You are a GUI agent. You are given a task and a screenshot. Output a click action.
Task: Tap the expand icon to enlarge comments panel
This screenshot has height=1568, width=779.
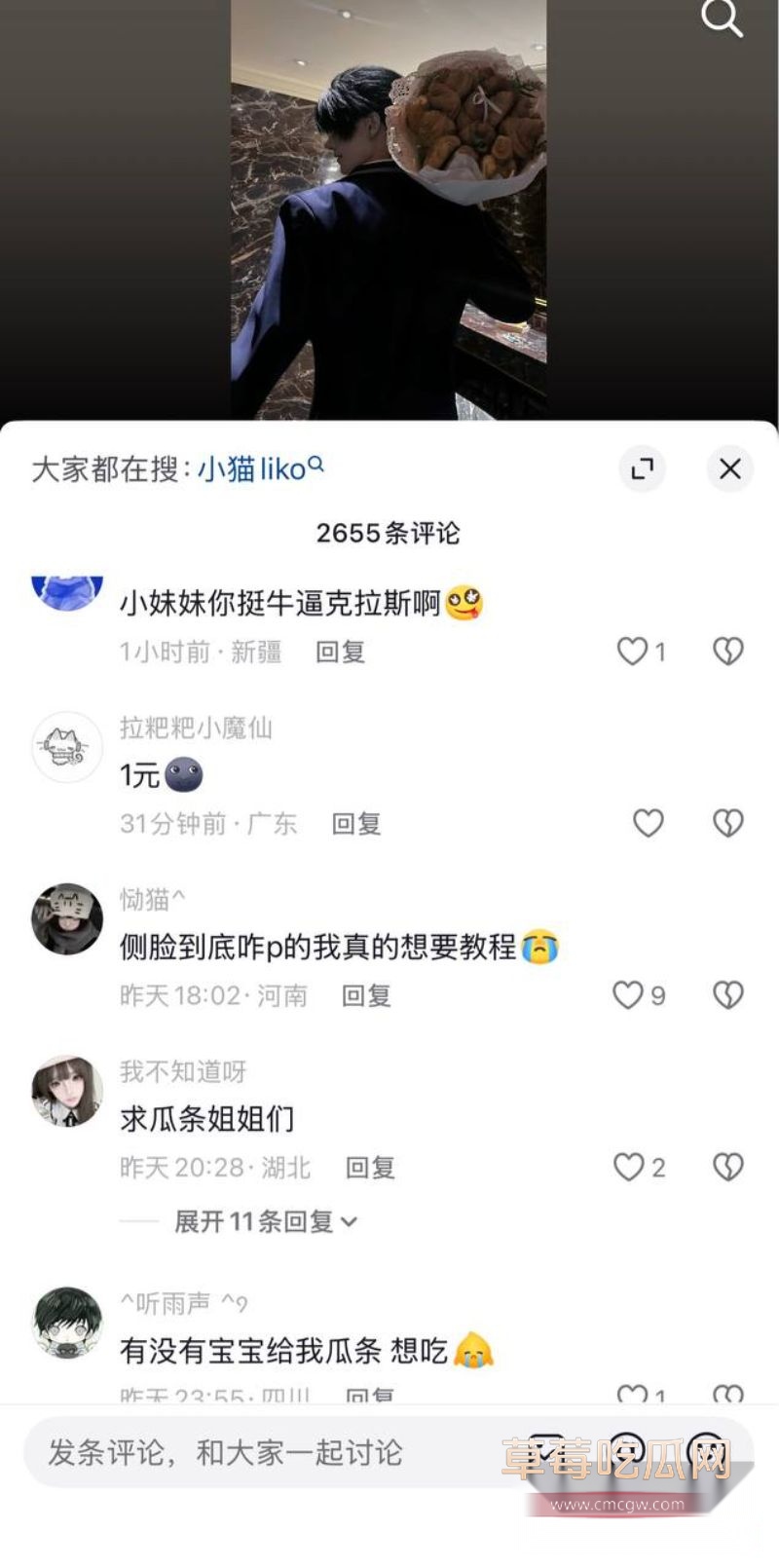click(642, 468)
